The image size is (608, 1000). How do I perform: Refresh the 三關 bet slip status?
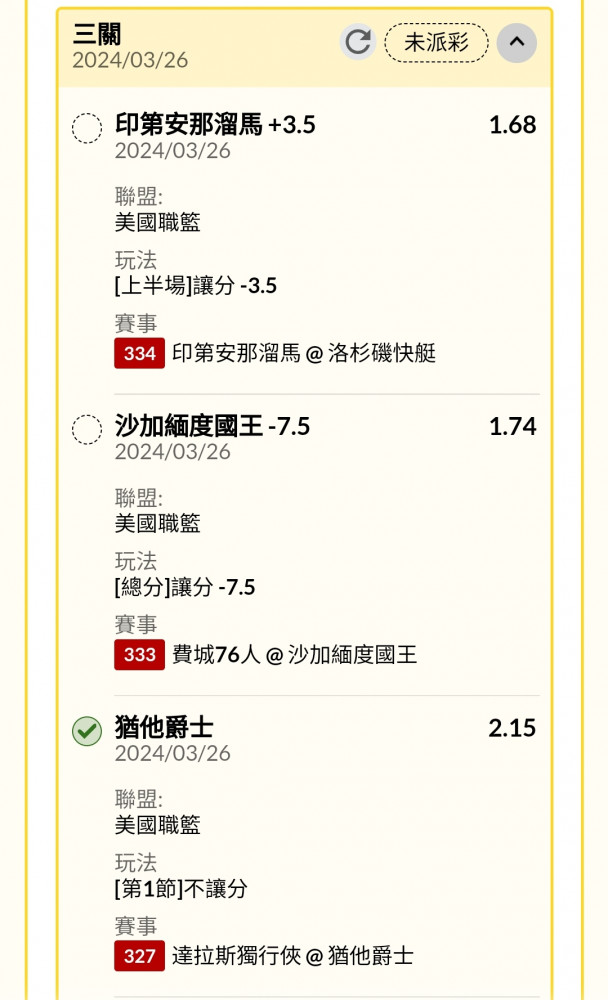pos(358,42)
